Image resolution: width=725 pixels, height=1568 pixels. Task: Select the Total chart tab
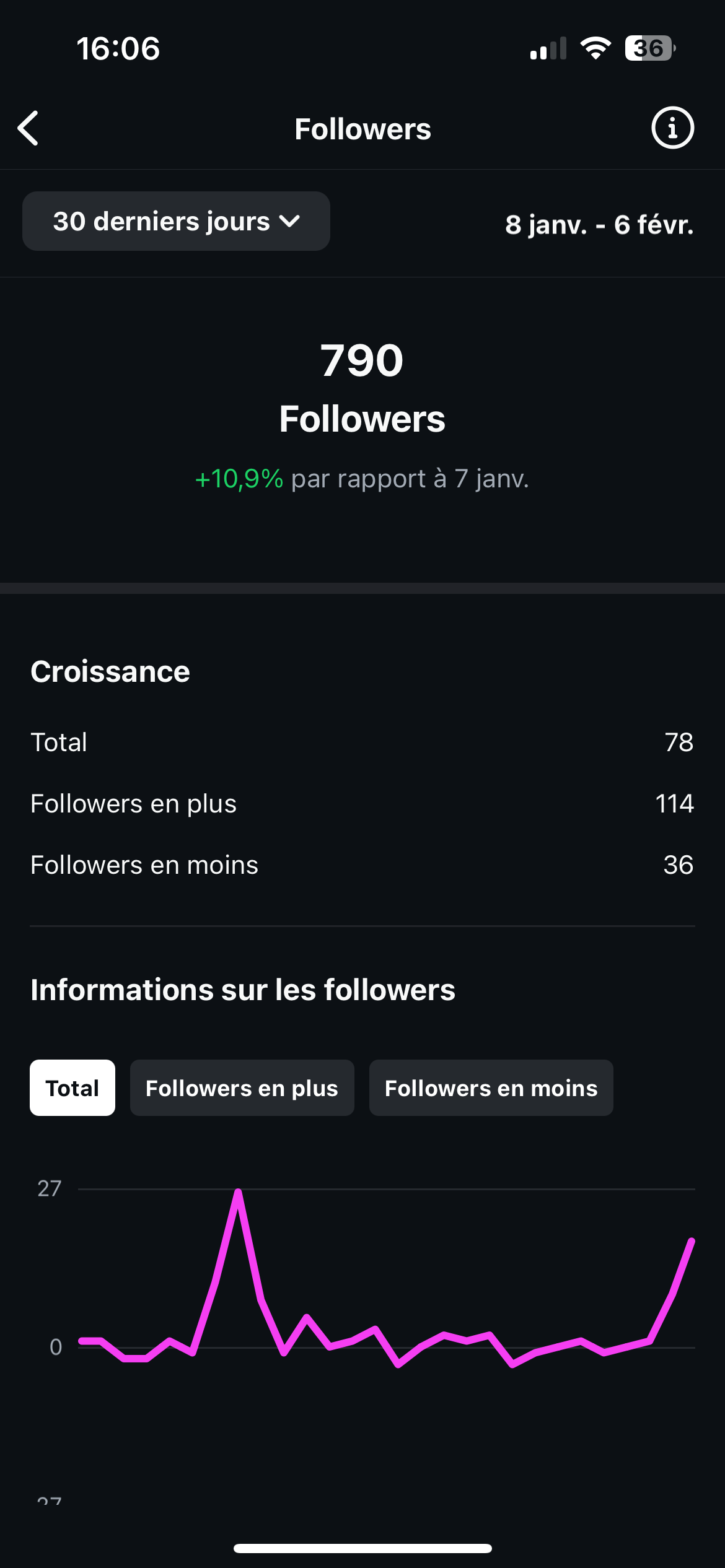[x=72, y=1088]
